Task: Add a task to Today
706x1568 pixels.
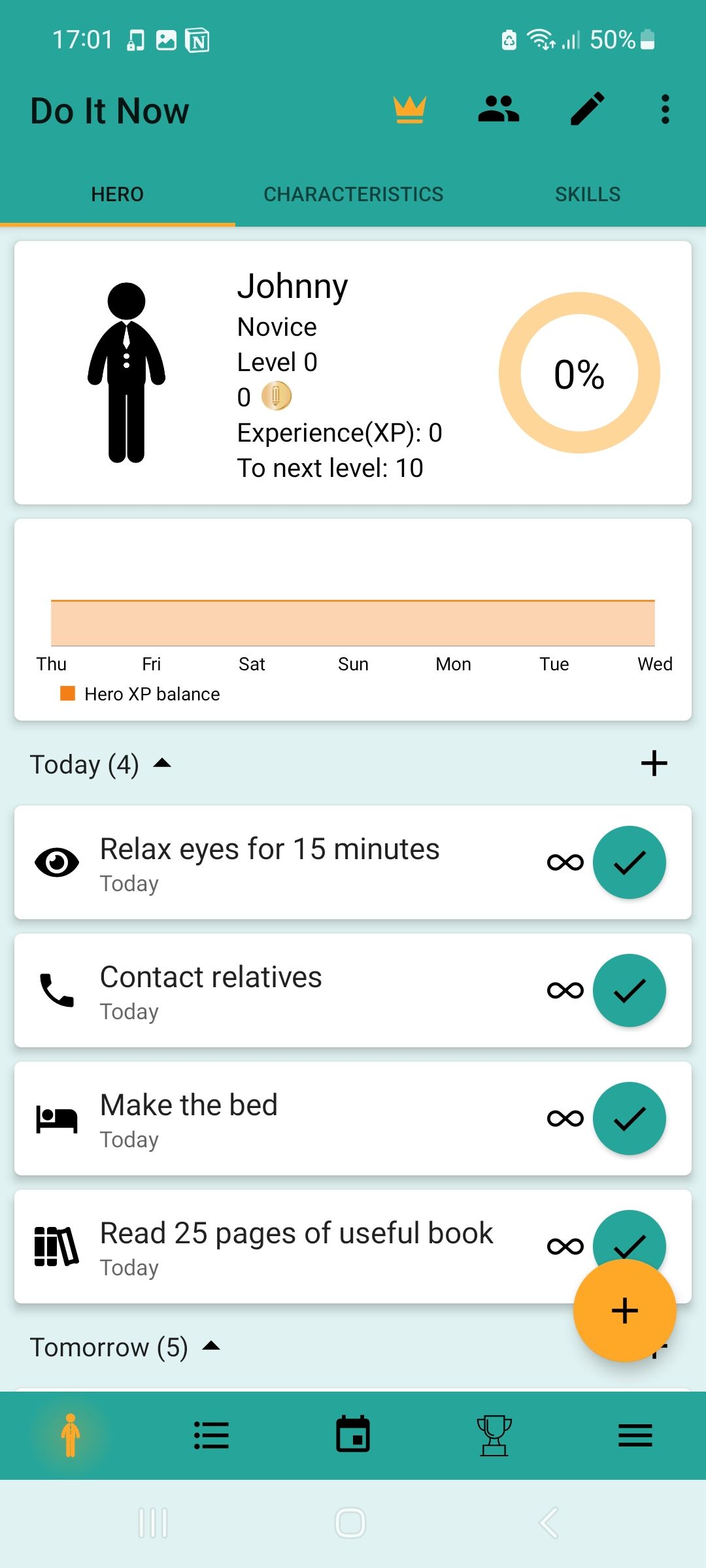Action: click(x=654, y=763)
